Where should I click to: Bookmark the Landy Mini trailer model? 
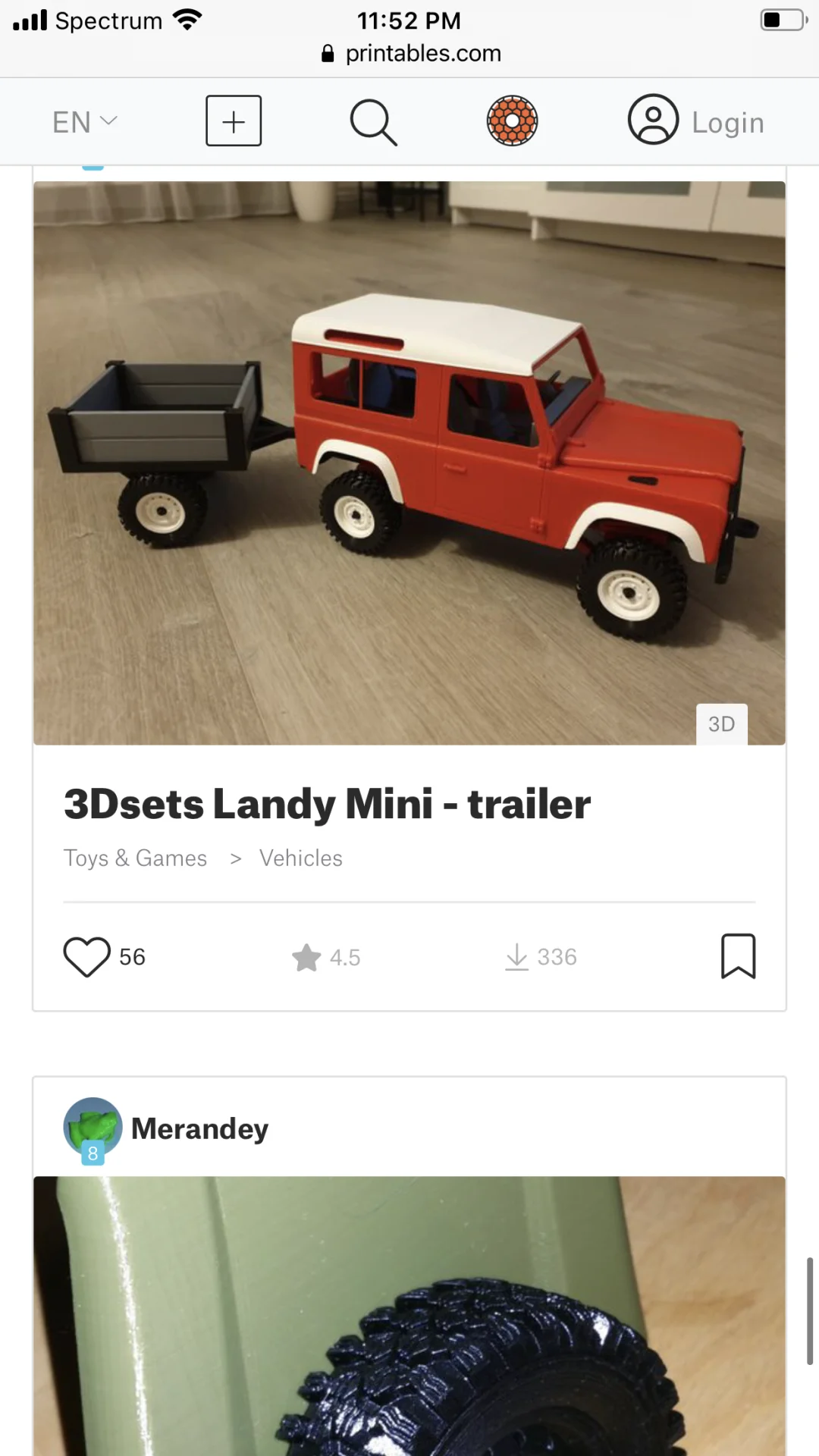coord(738,956)
